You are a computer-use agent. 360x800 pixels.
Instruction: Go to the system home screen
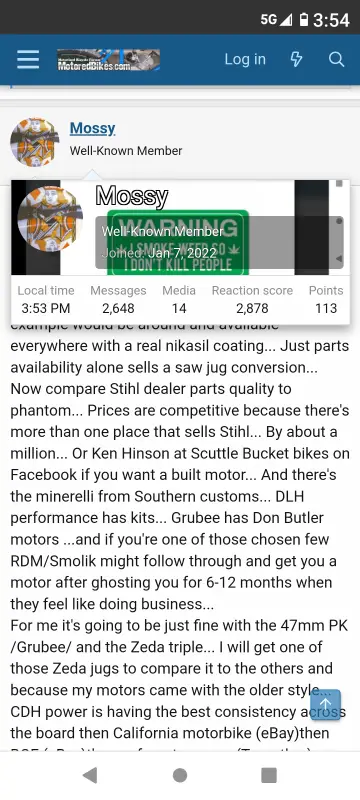point(179,776)
